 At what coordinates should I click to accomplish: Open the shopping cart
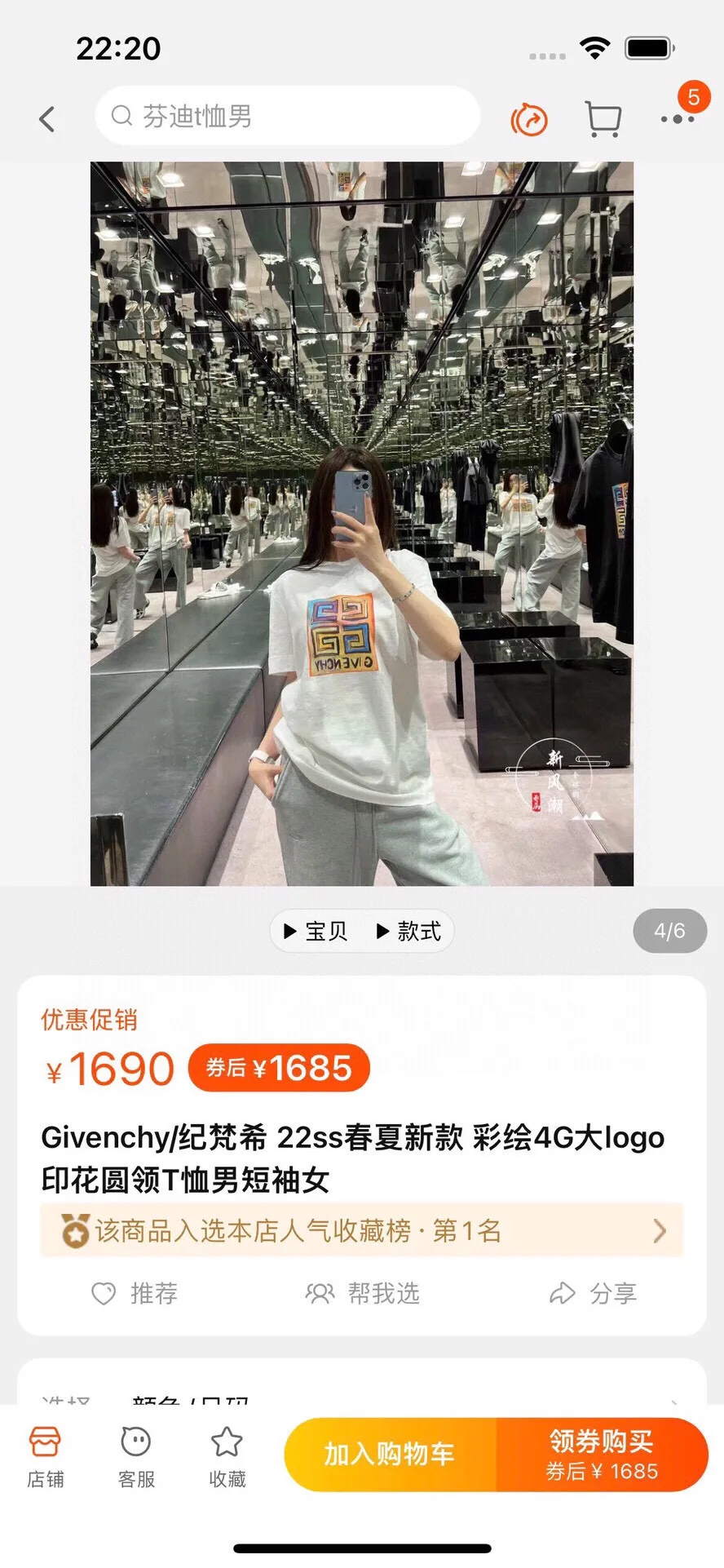click(x=603, y=119)
